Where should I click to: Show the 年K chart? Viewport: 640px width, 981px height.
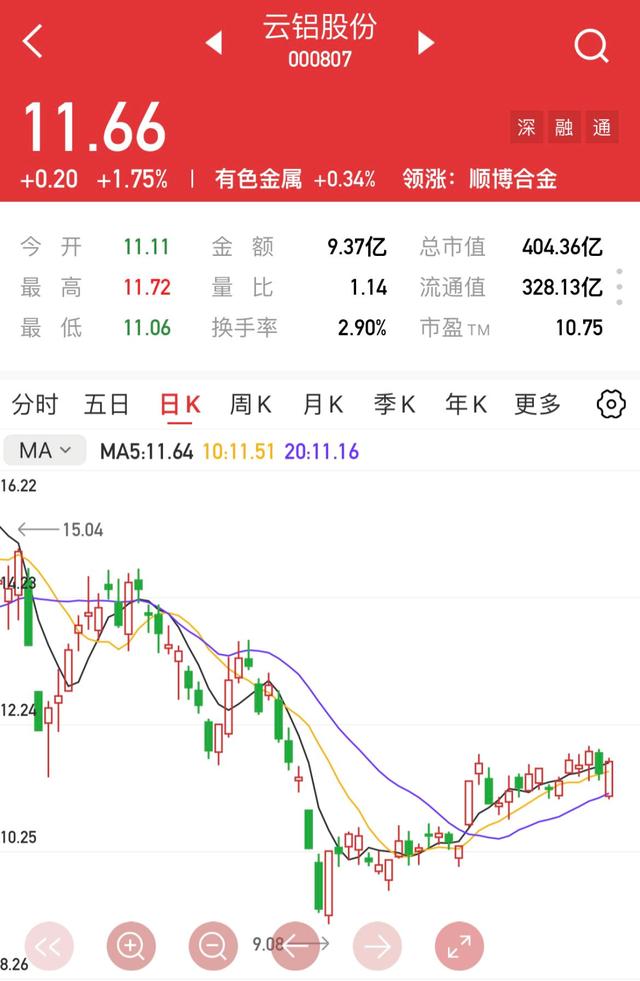pyautogui.click(x=466, y=405)
